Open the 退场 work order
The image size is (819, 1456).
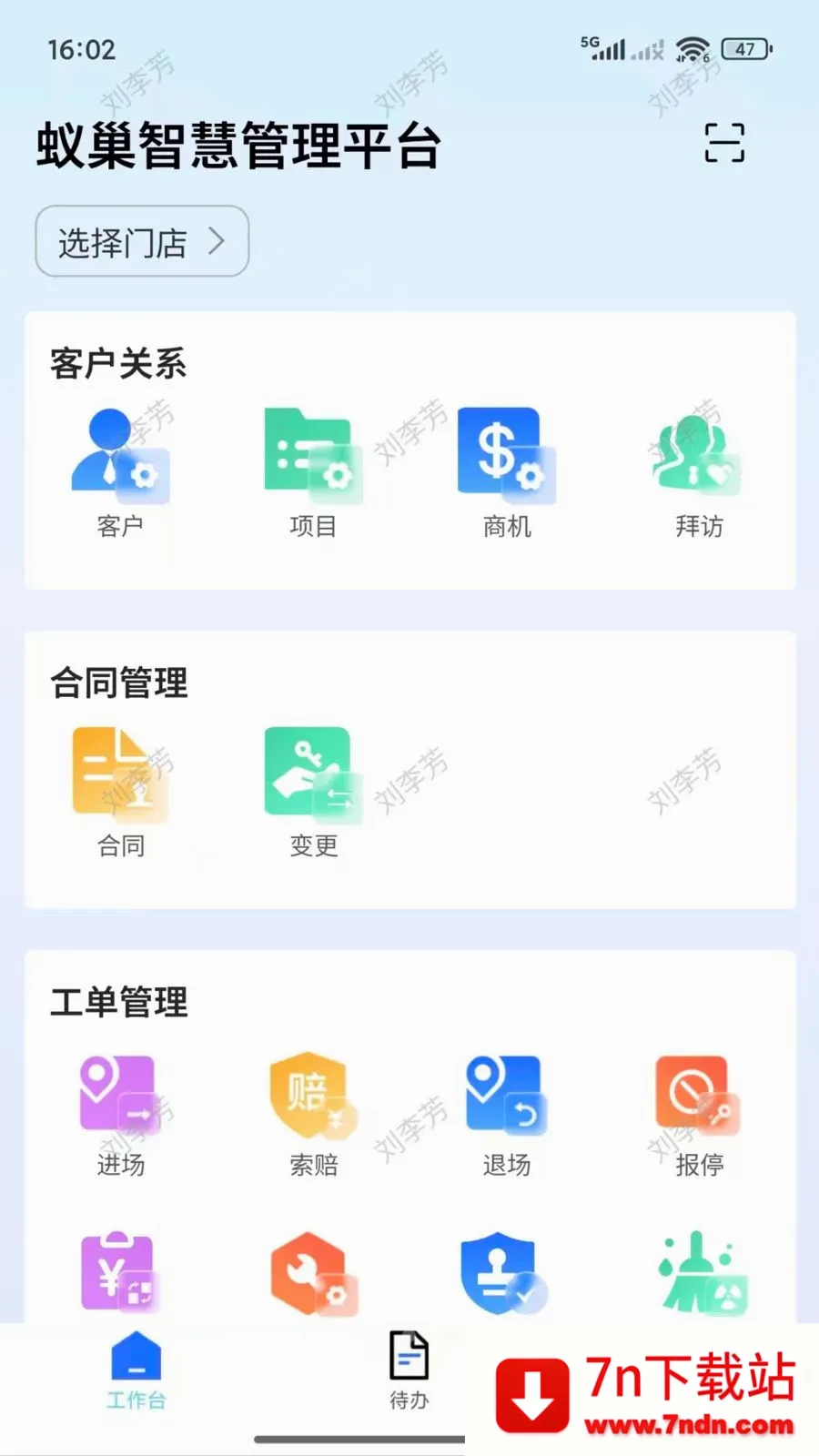point(507,1115)
